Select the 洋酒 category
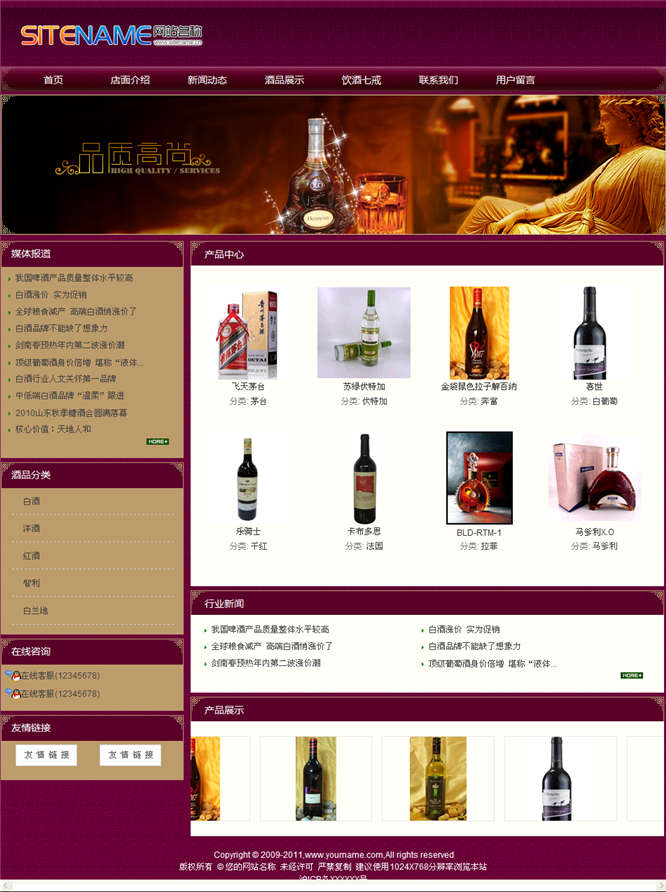Viewport: 666px width, 892px height. click(32, 529)
